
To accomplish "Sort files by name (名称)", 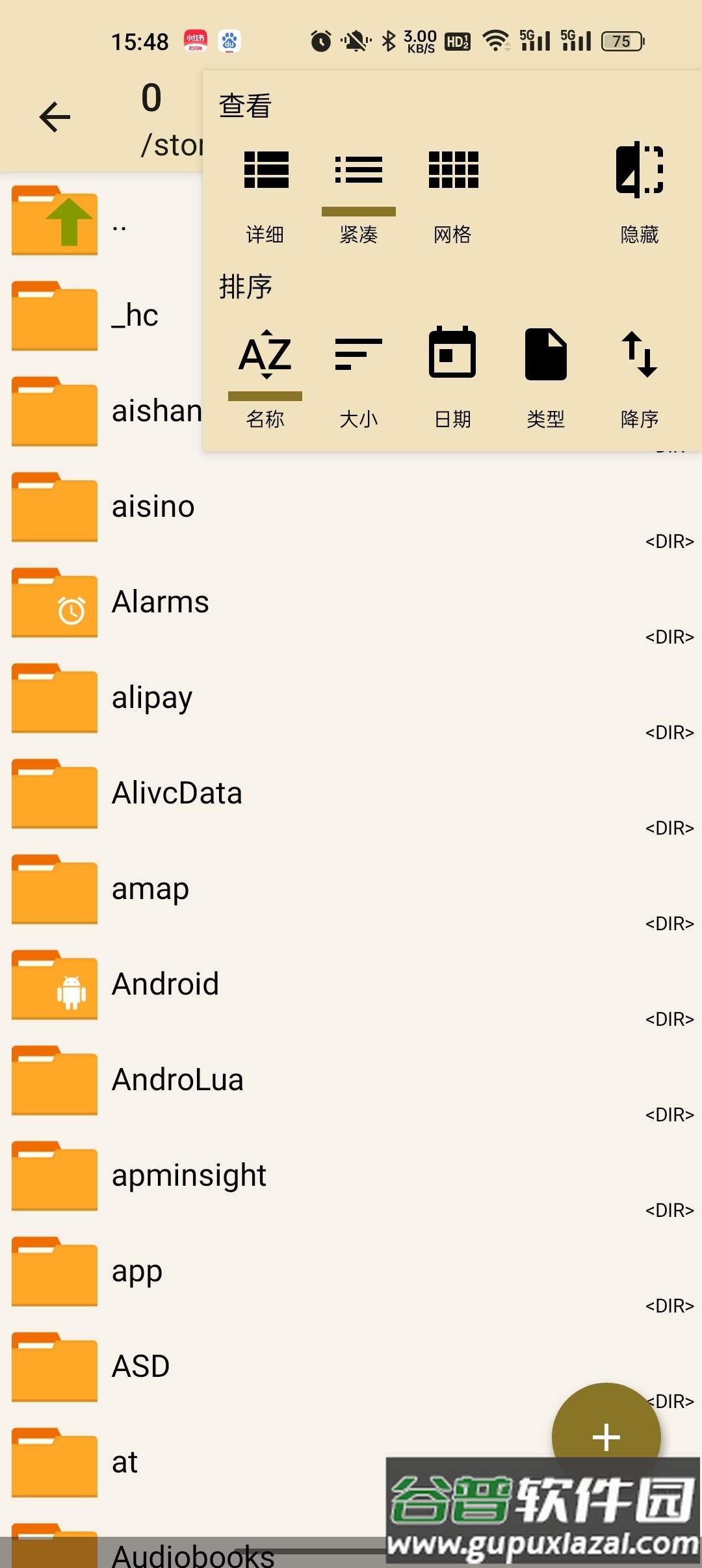I will 265,377.
